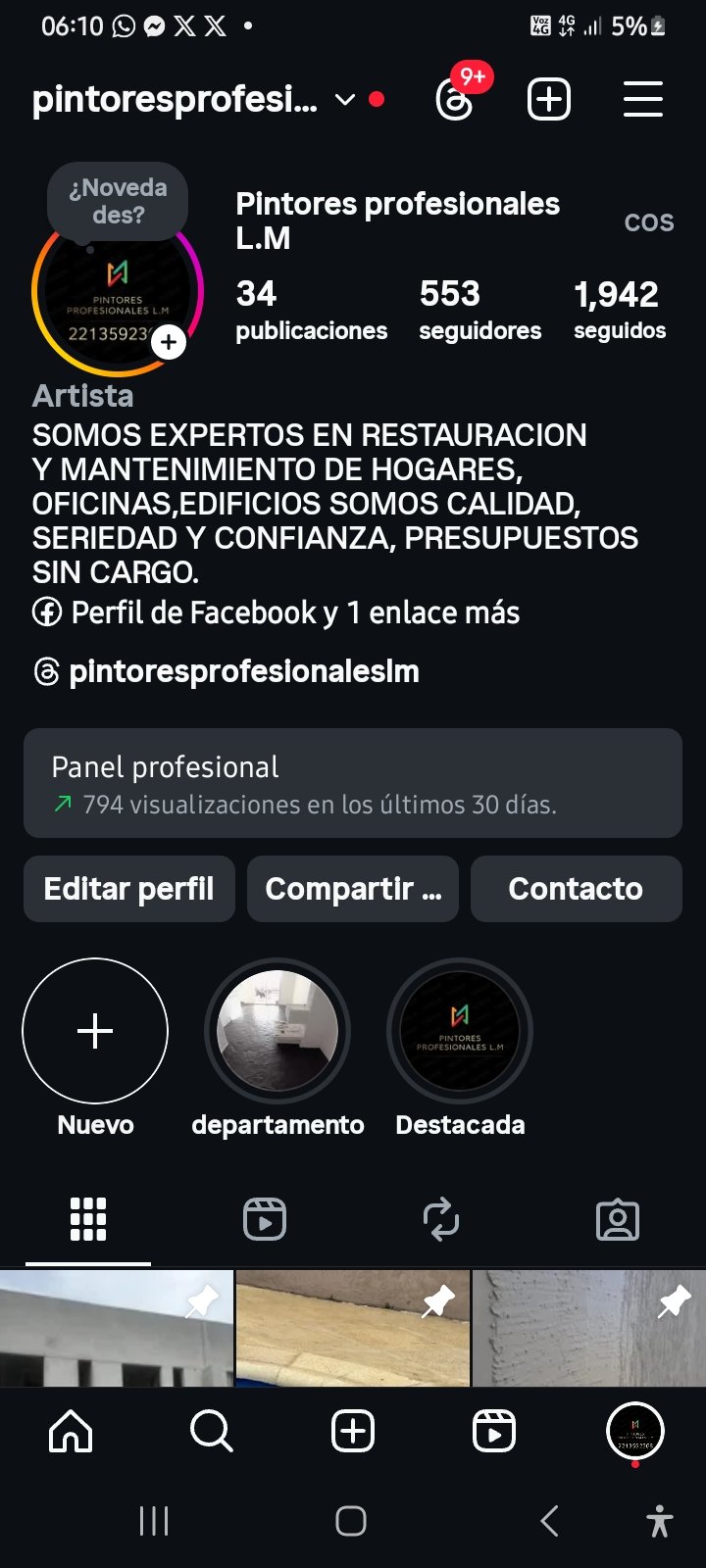Screen dimensions: 706x1568
Task: Open the Threads icon with notifications
Action: [x=454, y=100]
